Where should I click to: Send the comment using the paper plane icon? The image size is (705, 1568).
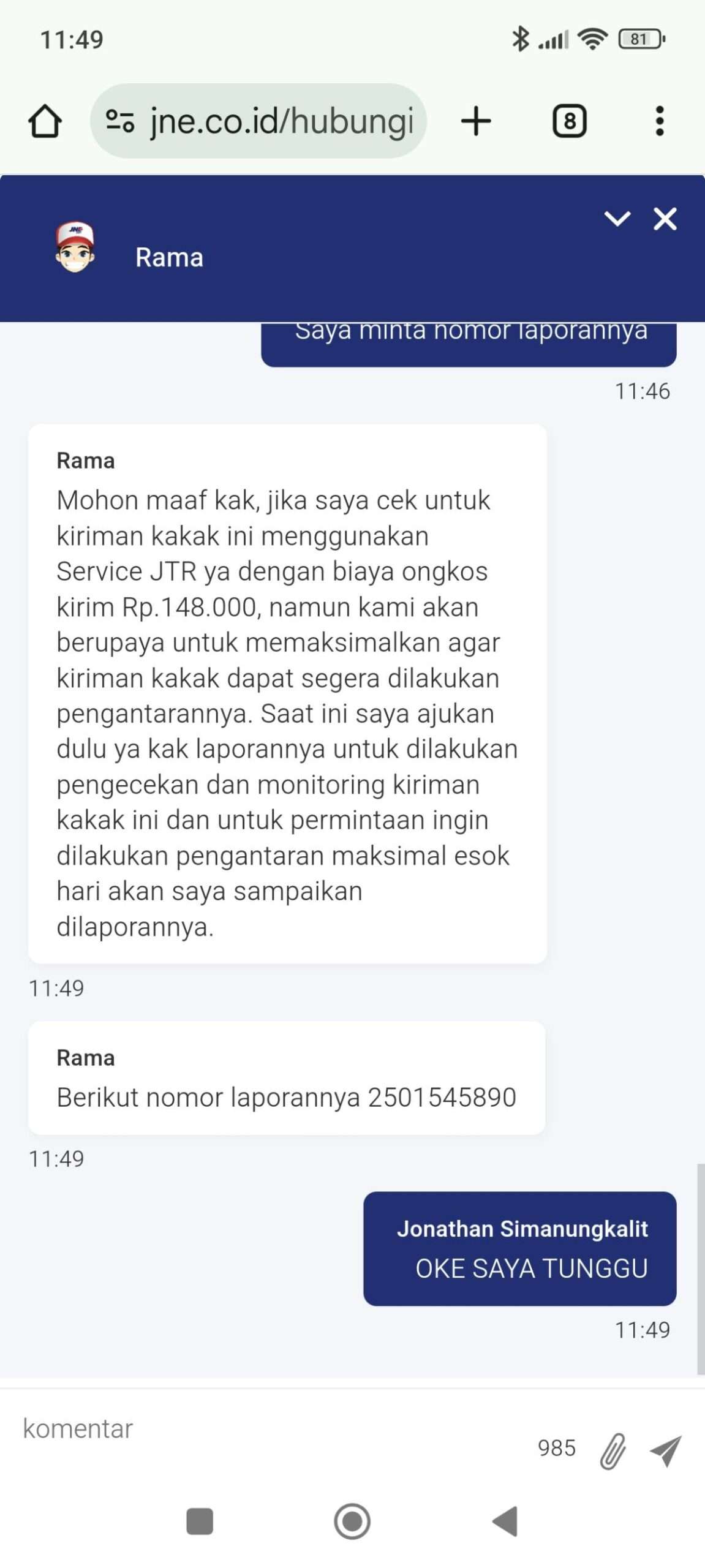click(x=666, y=1449)
